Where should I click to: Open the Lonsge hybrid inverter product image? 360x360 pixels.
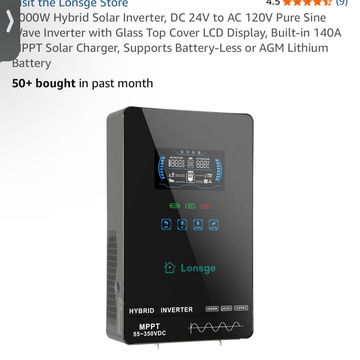(x=180, y=225)
